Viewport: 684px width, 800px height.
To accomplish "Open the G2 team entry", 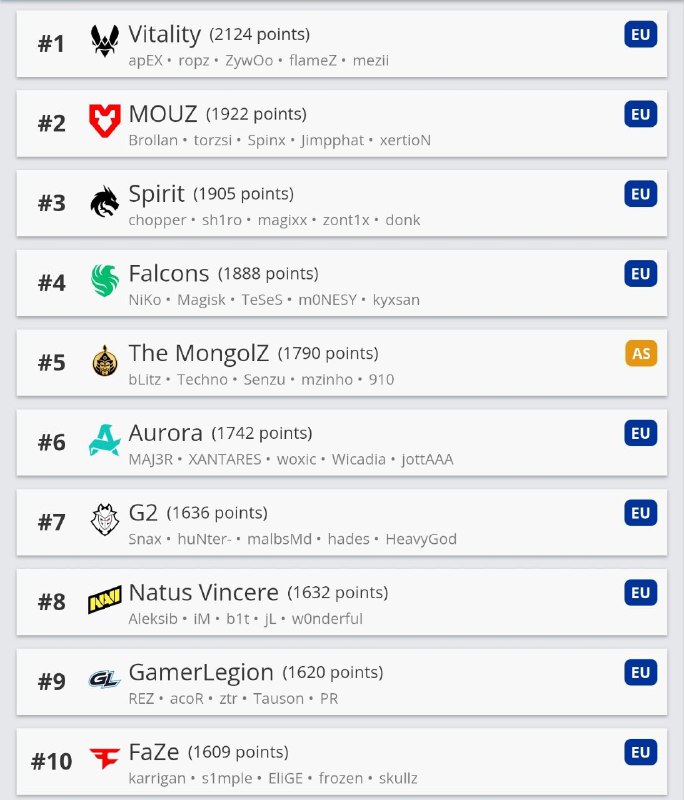I will (340, 522).
